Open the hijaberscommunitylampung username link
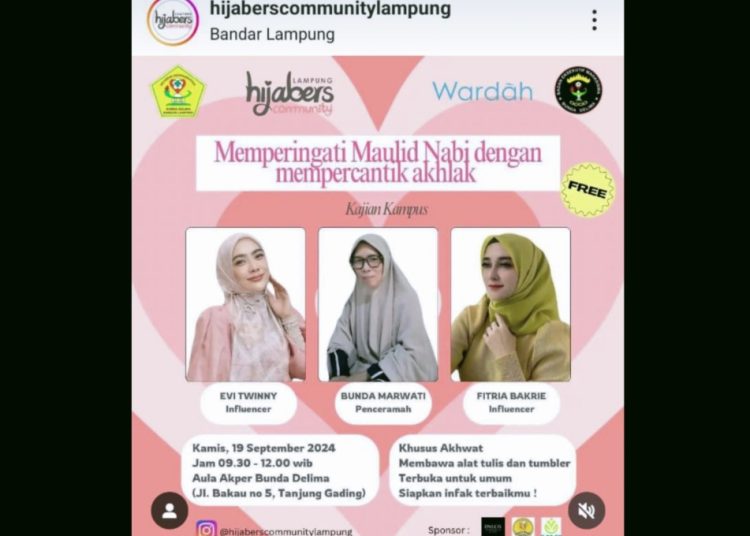This screenshot has width=750, height=536. pyautogui.click(x=330, y=10)
